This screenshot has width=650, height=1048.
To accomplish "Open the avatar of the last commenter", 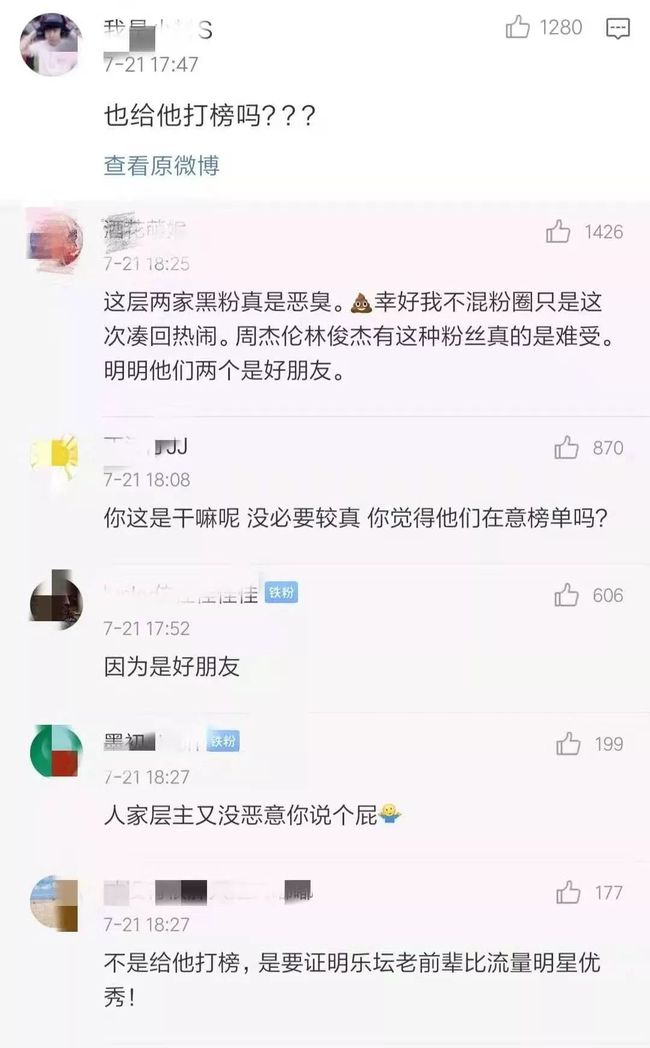I will tap(55, 903).
